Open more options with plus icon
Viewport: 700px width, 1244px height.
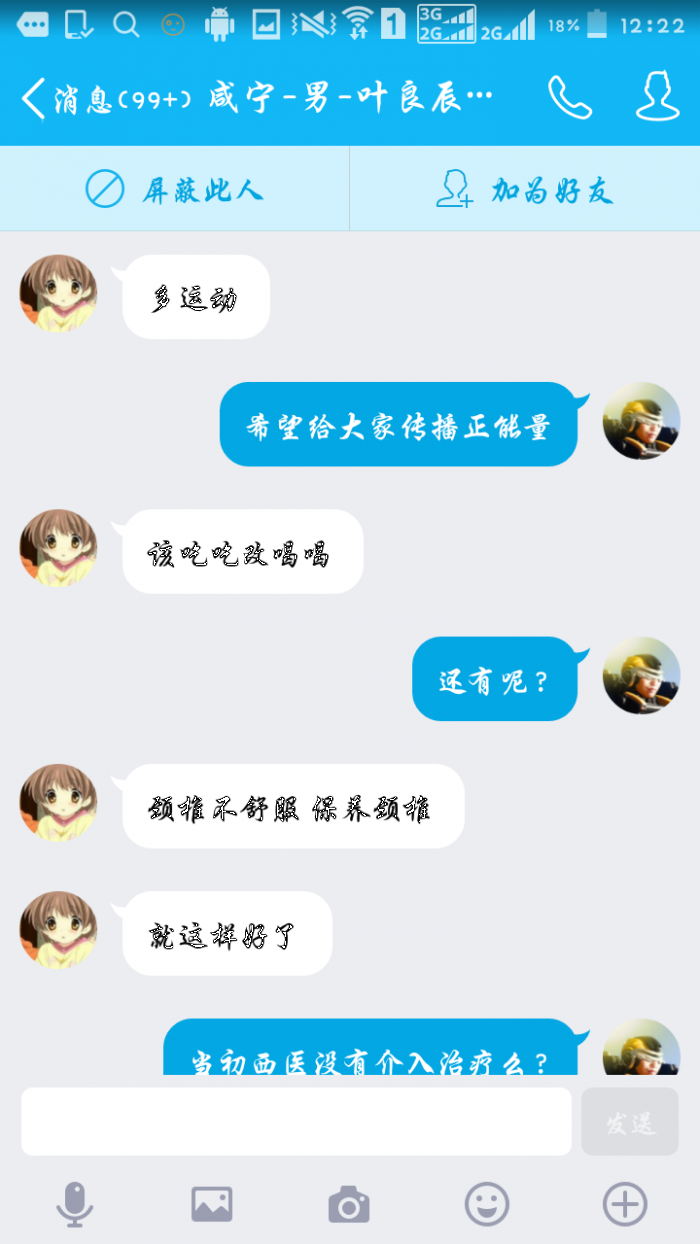tap(625, 1204)
